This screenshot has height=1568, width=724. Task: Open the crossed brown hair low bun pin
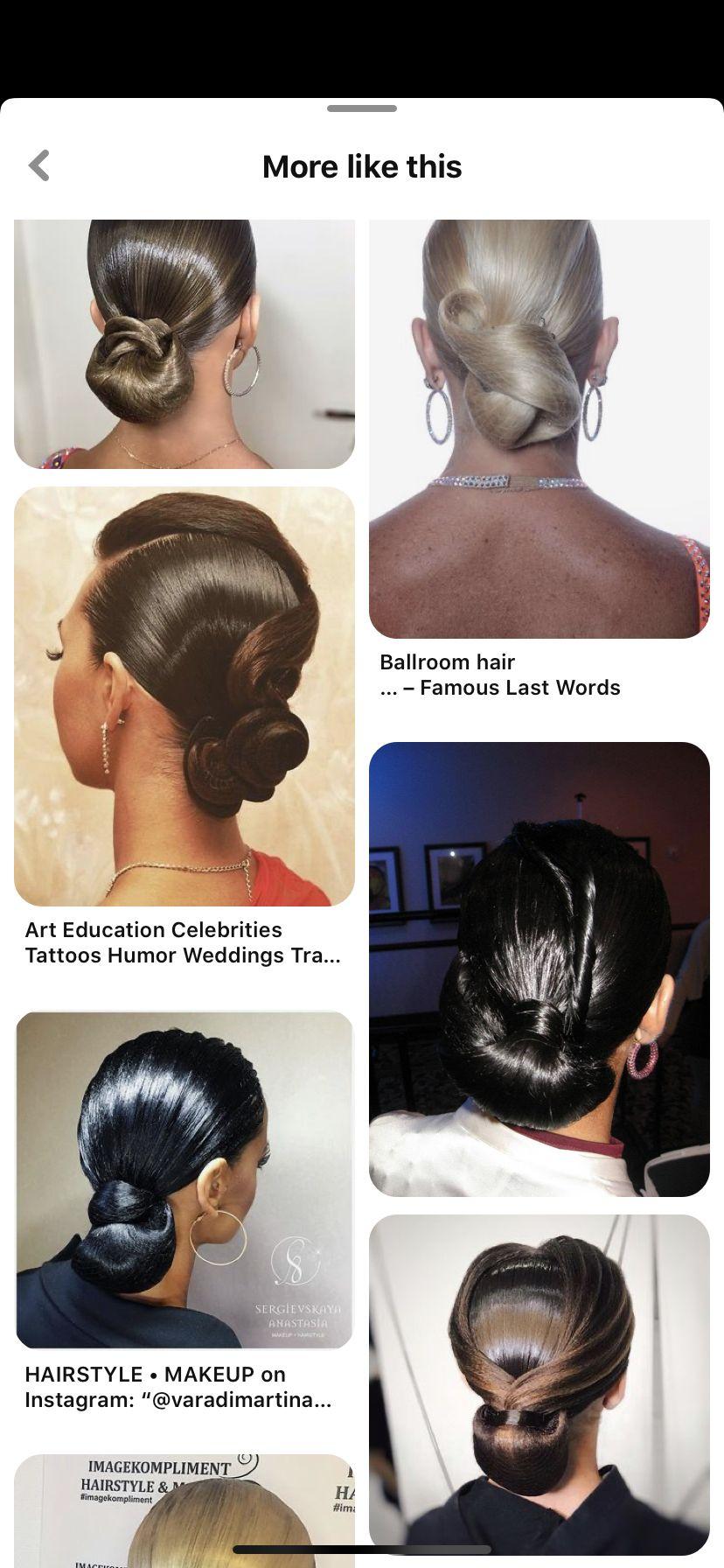click(x=539, y=1385)
